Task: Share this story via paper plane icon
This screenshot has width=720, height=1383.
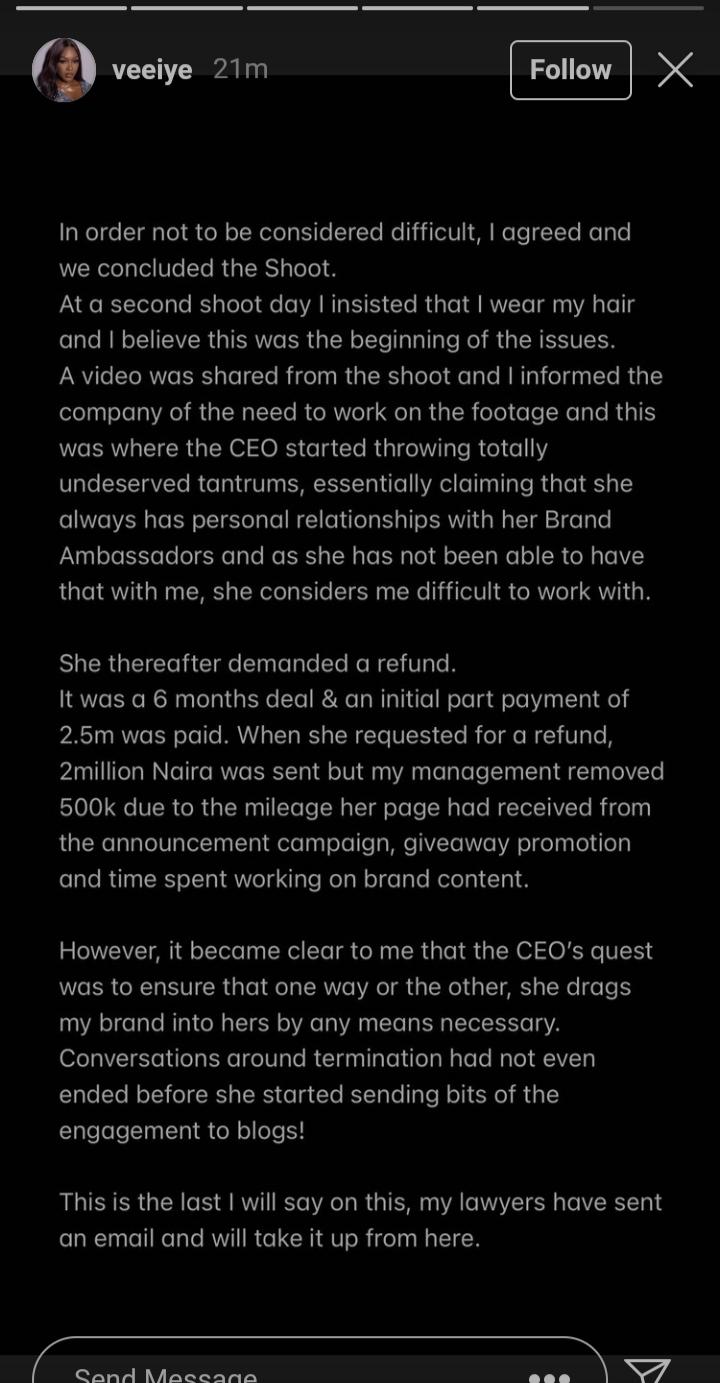Action: coord(647,1369)
